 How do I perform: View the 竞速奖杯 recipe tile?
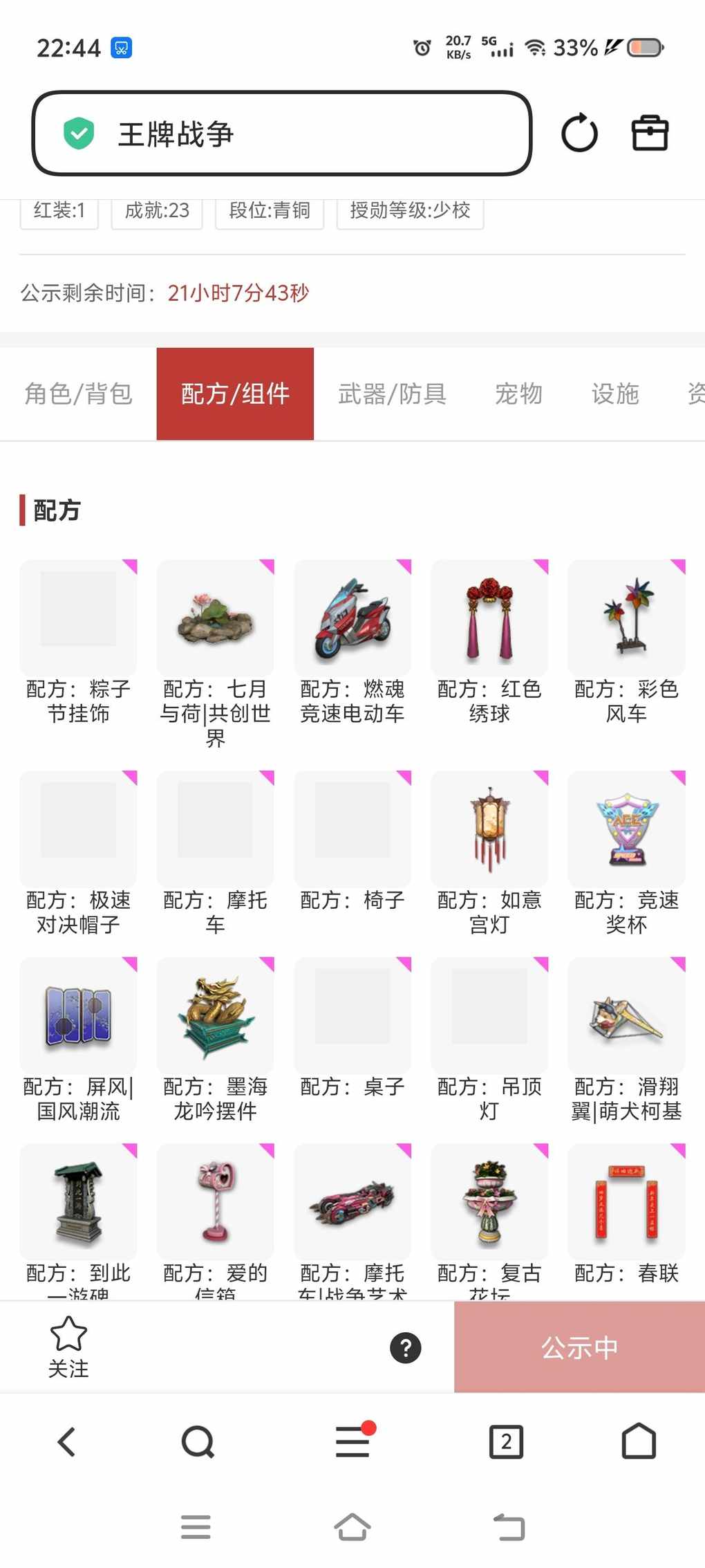coord(626,829)
